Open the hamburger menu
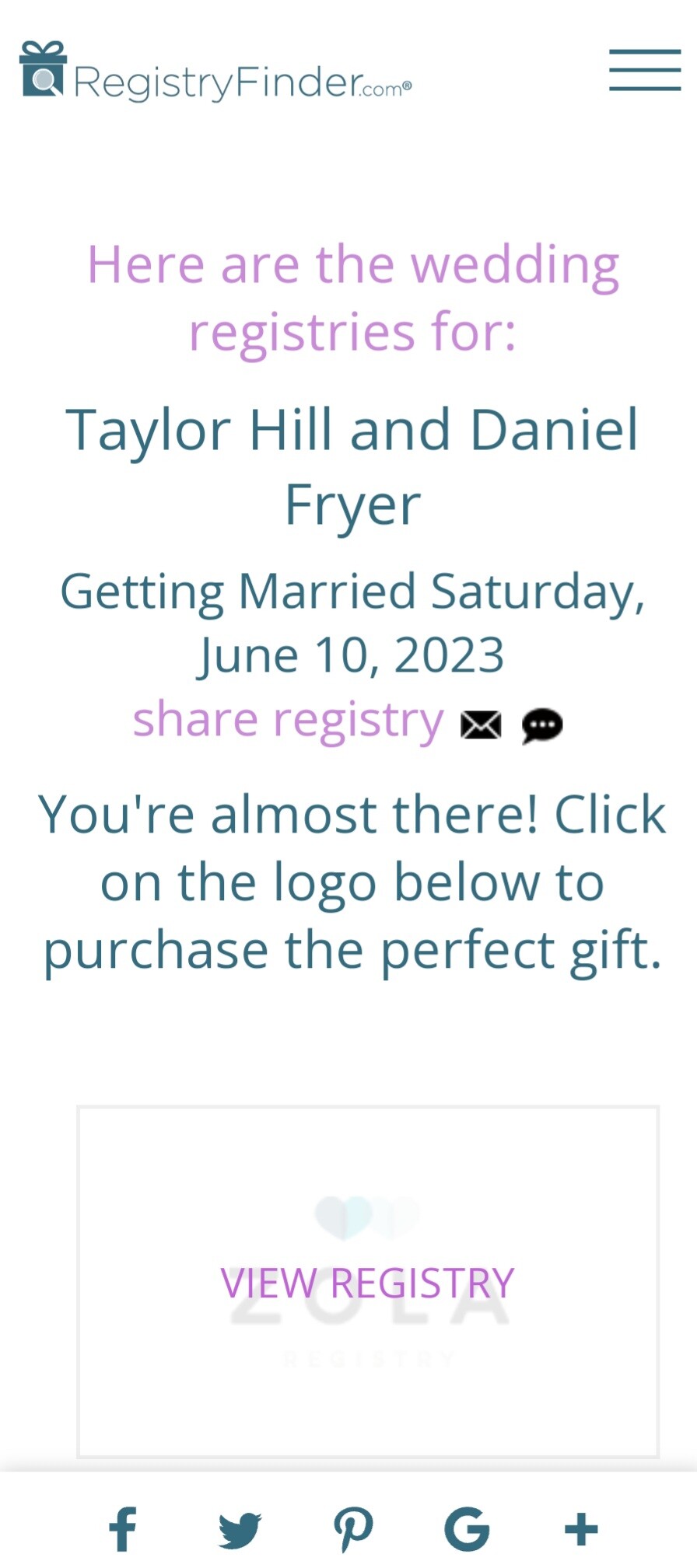This screenshot has height=1568, width=697. (645, 70)
